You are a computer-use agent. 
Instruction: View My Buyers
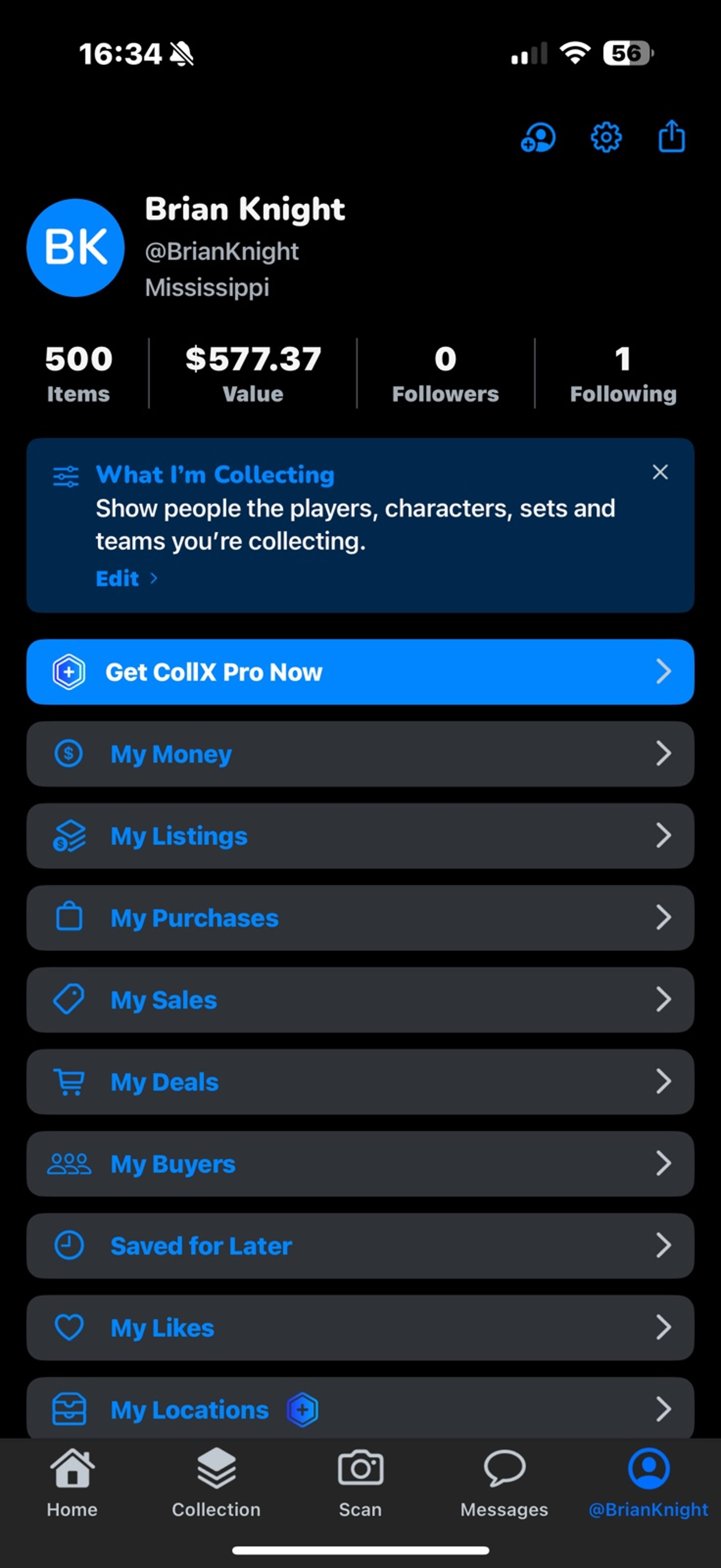[360, 1164]
